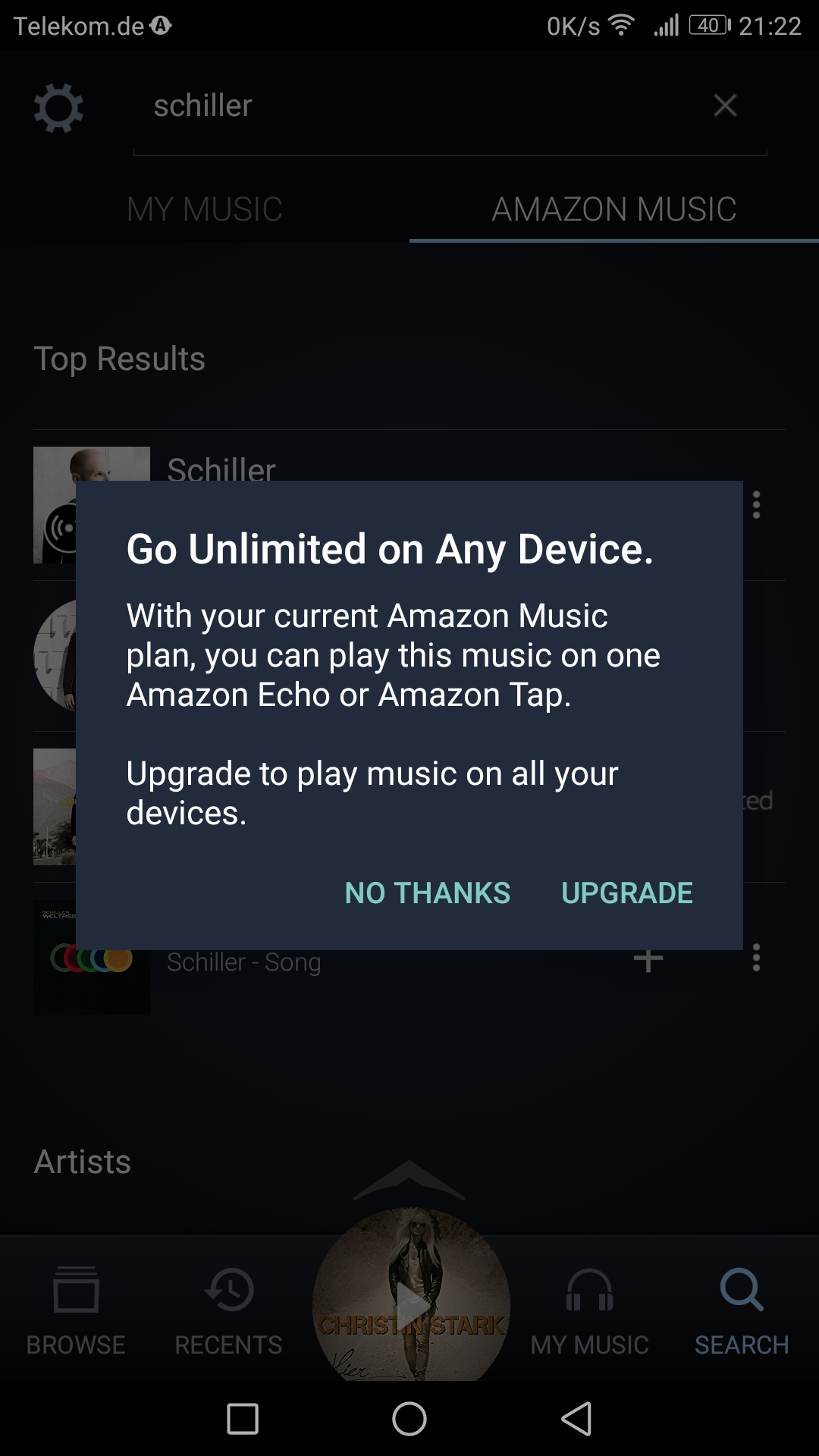Viewport: 819px width, 1456px height.
Task: Choose Upgrade in the dialog
Action: click(626, 893)
